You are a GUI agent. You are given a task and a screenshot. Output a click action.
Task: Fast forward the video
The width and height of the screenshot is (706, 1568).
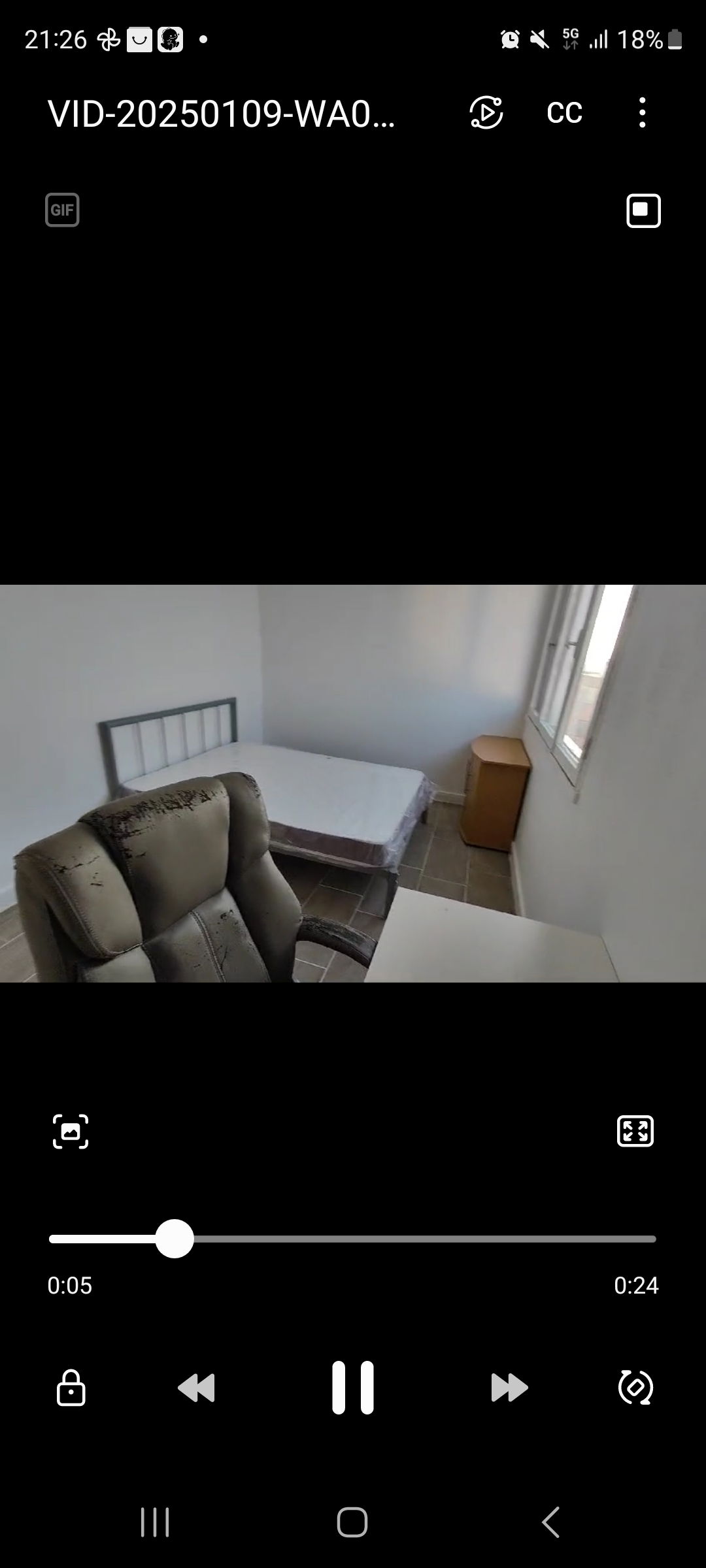tap(509, 1388)
